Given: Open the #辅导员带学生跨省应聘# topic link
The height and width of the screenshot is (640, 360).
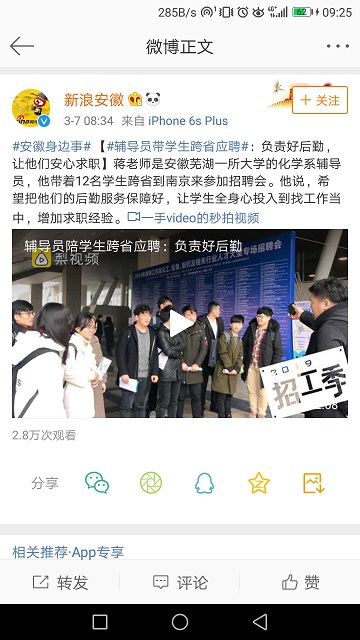Looking at the screenshot, I should pyautogui.click(x=178, y=146).
